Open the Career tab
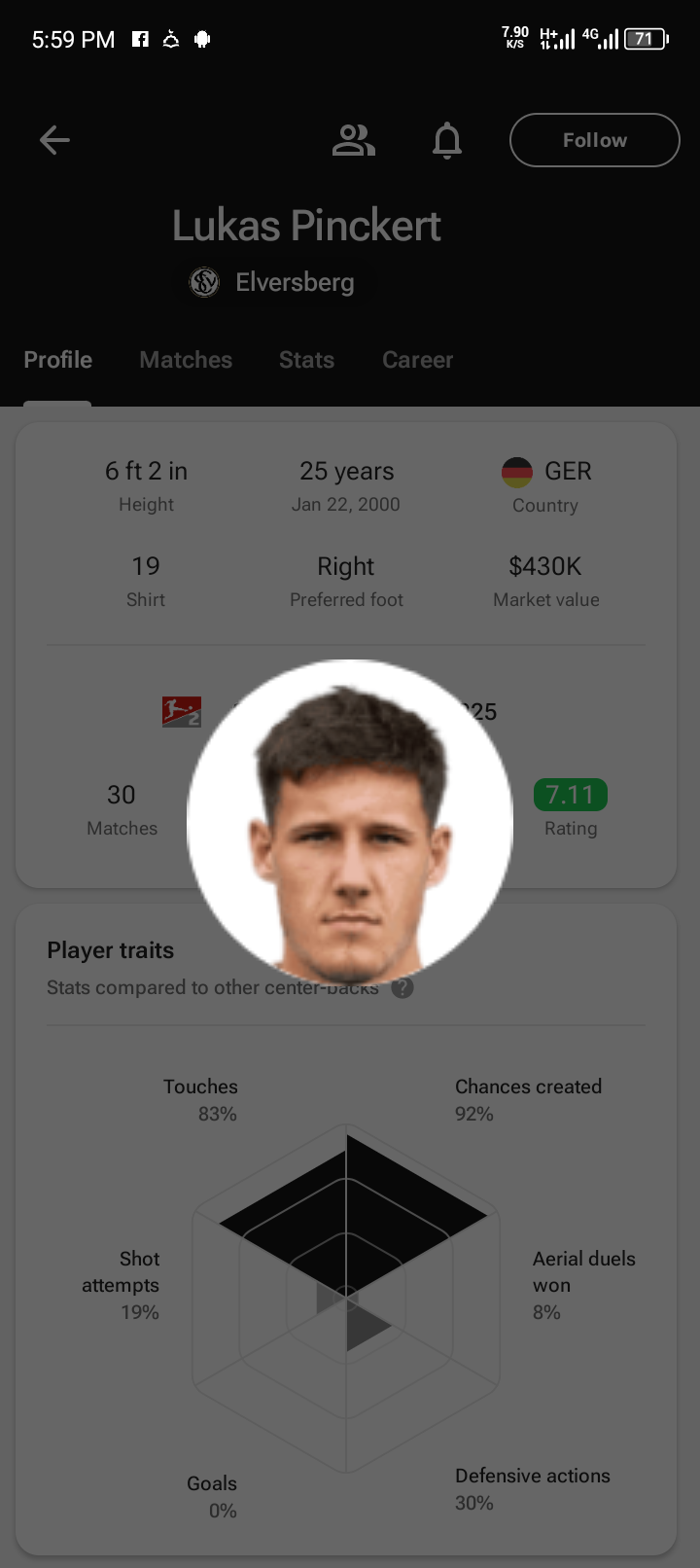The height and width of the screenshot is (1568, 700). 417,360
